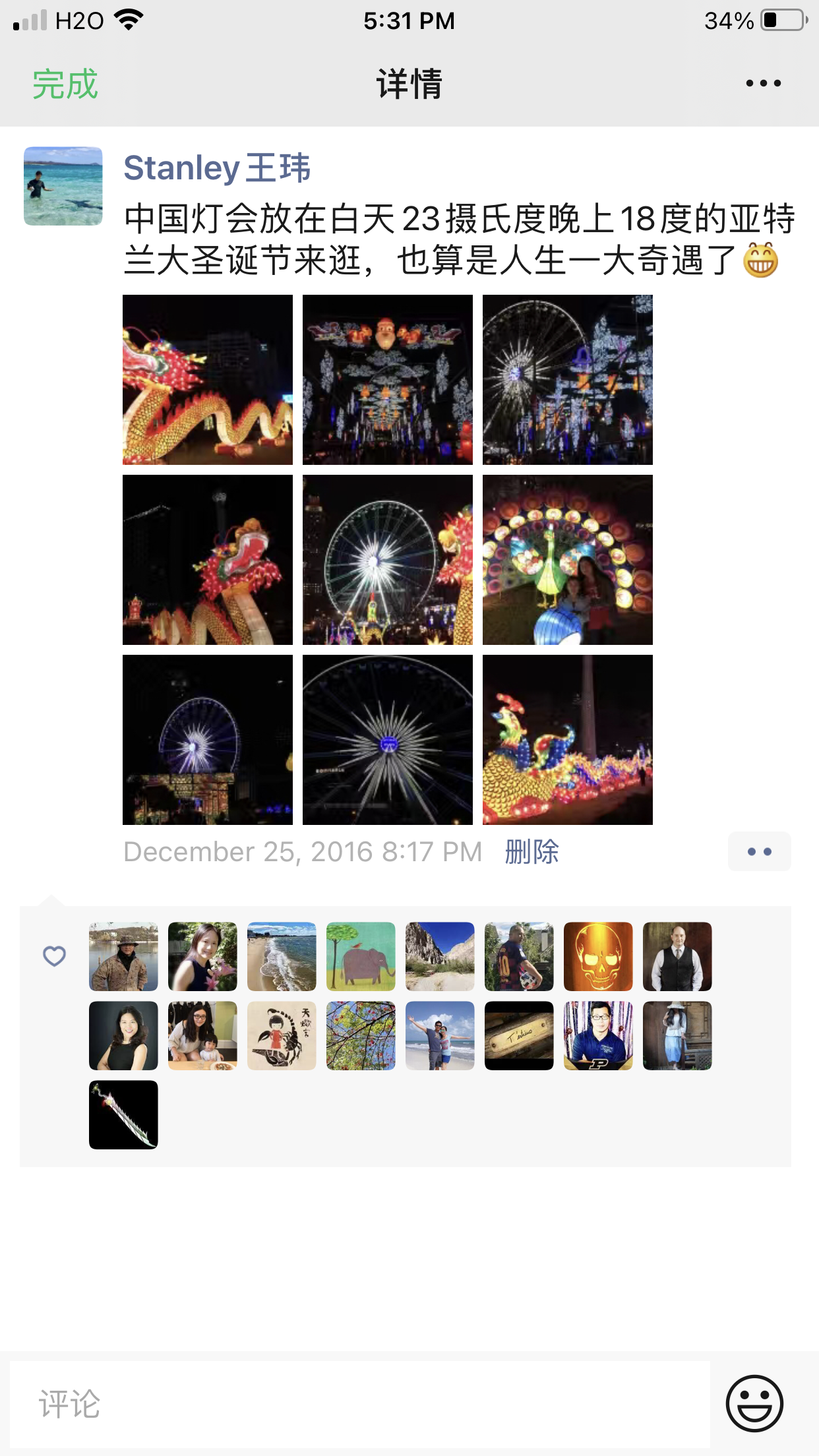
Task: Open Stanley 王玮's name link
Action: (x=217, y=167)
